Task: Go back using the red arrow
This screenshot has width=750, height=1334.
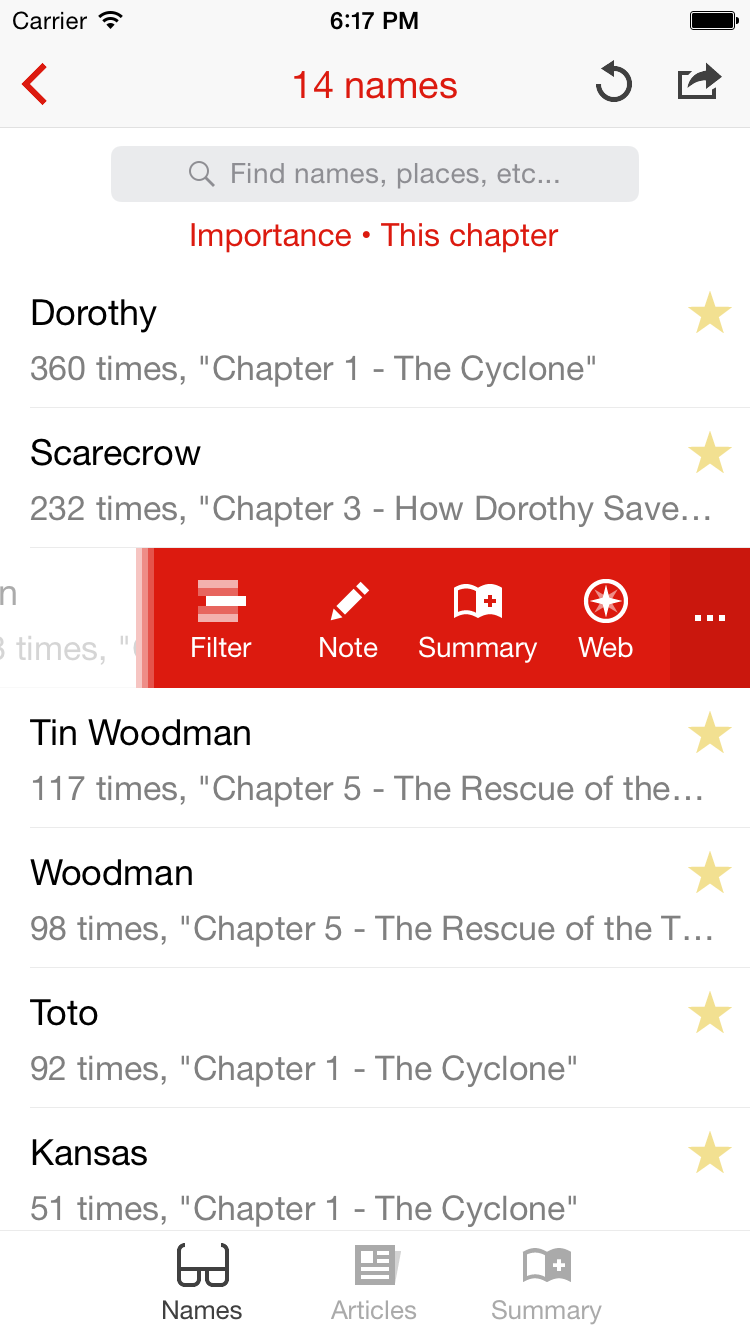Action: 35,85
